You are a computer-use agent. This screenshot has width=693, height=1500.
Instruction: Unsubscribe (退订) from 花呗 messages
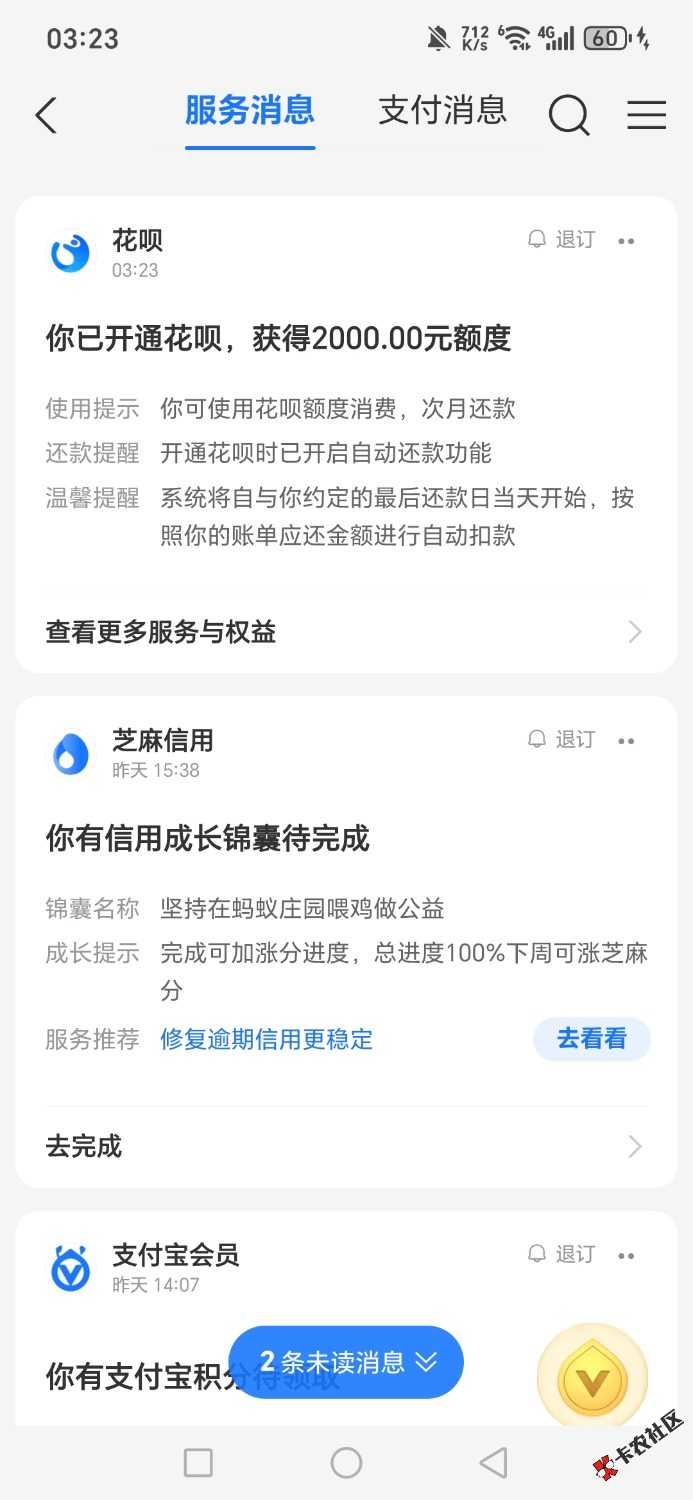(x=562, y=240)
